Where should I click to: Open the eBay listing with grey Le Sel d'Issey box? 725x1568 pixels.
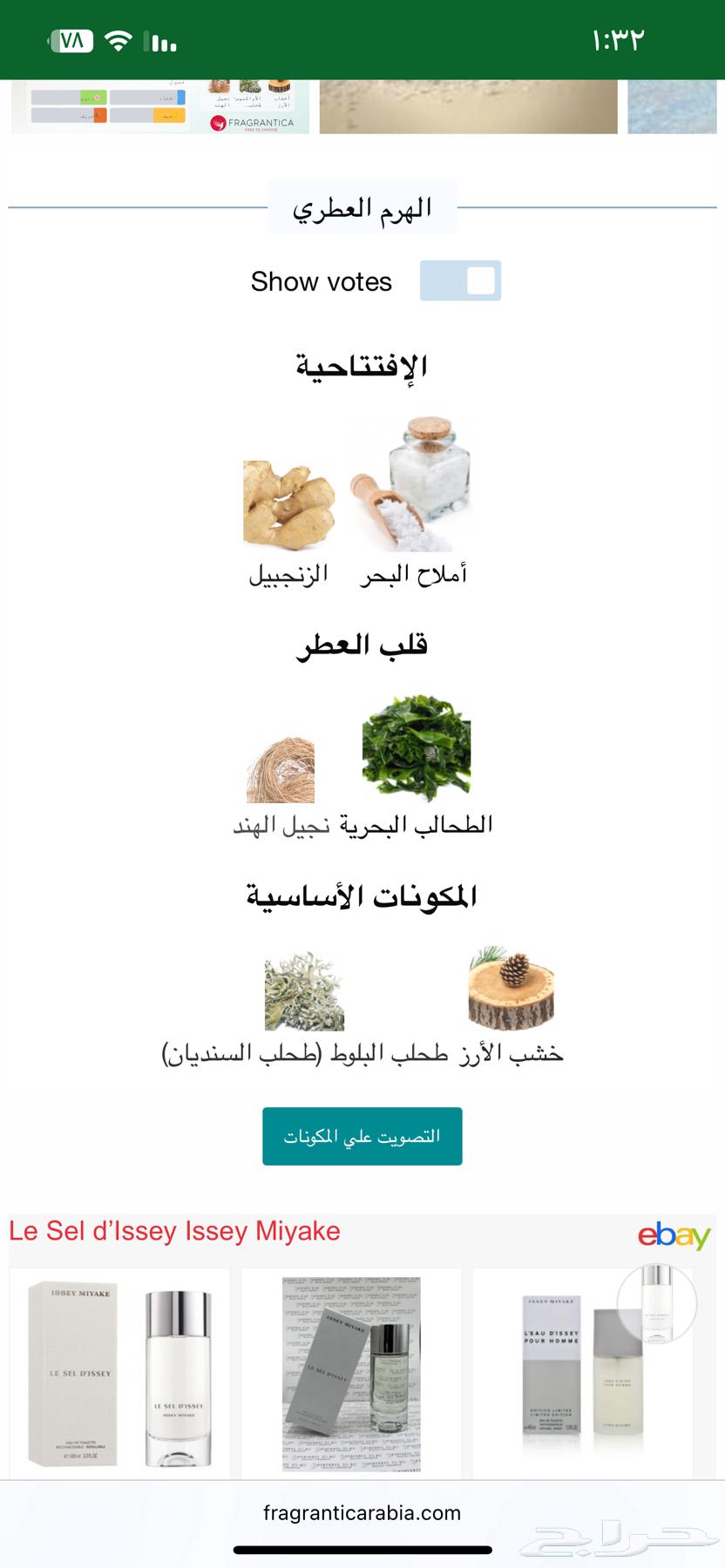pyautogui.click(x=351, y=1373)
